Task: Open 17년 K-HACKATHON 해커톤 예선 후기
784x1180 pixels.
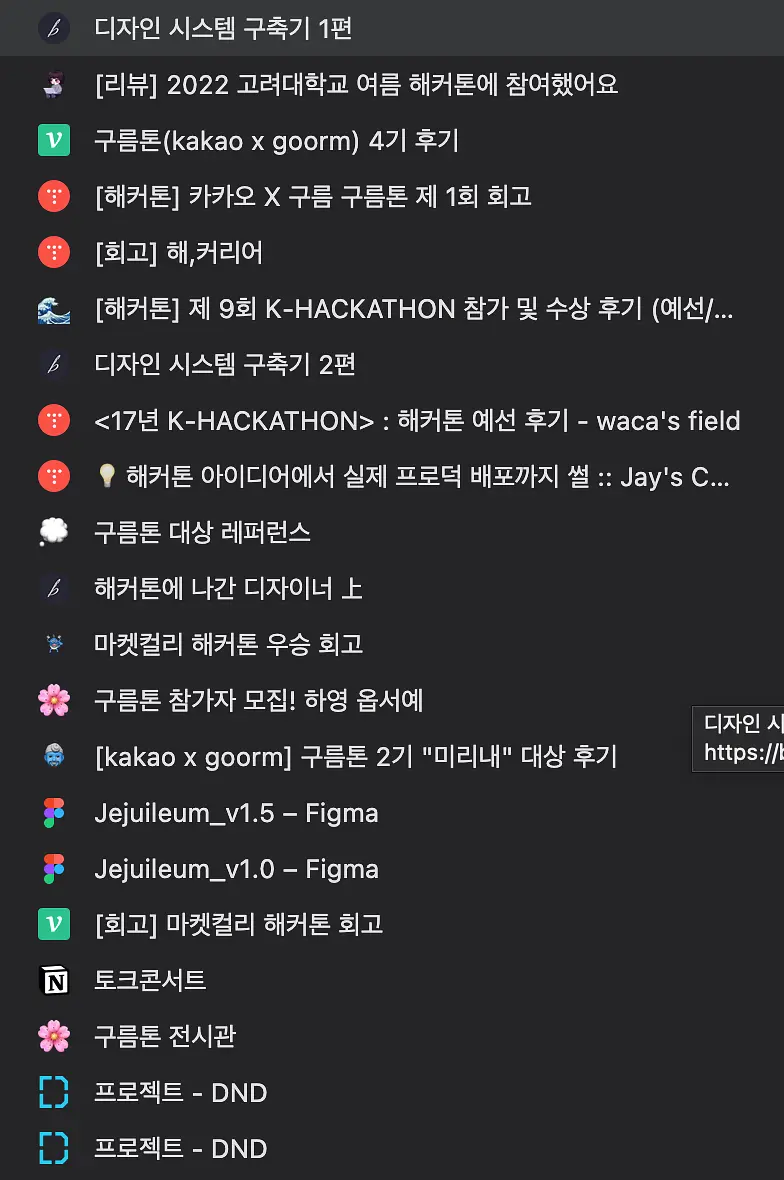Action: click(392, 421)
